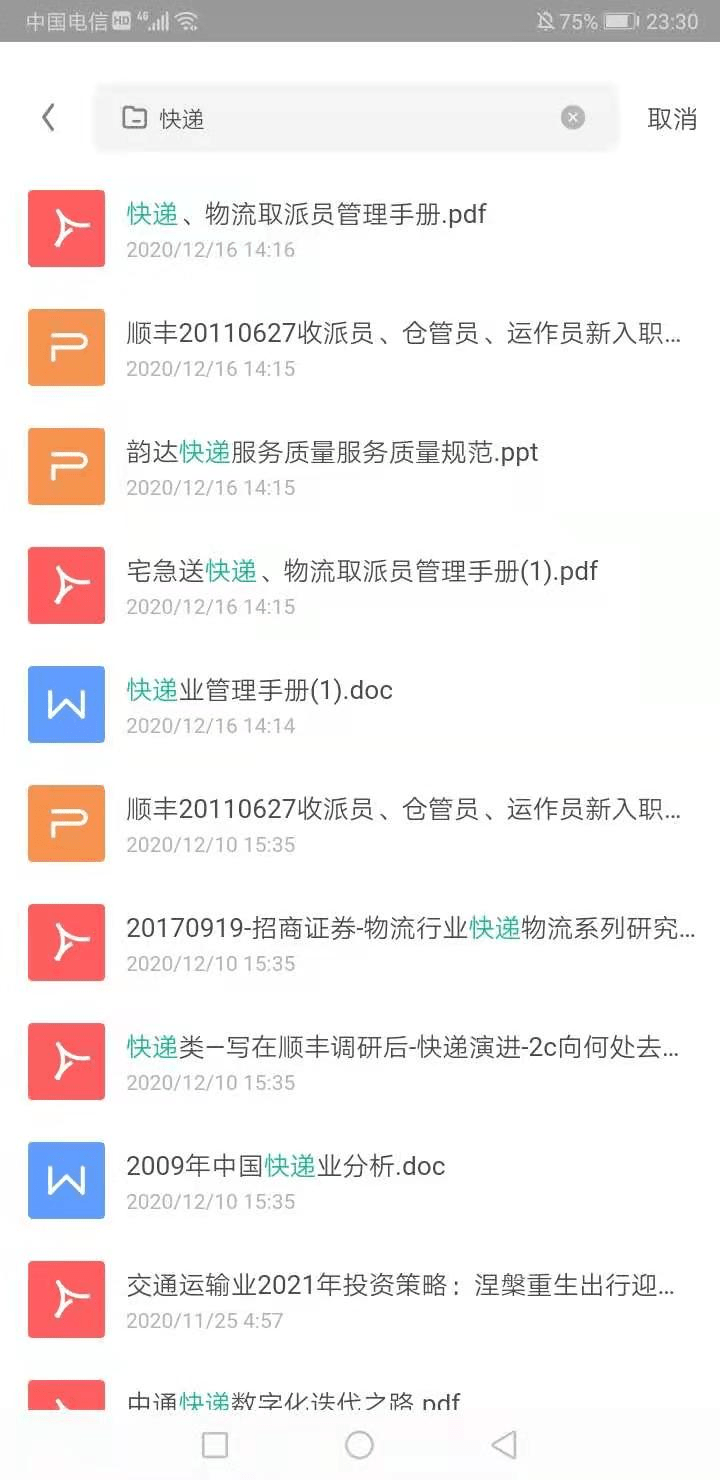Tap 取消 to cancel the search
Image resolution: width=720 pixels, height=1480 pixels.
670,117
